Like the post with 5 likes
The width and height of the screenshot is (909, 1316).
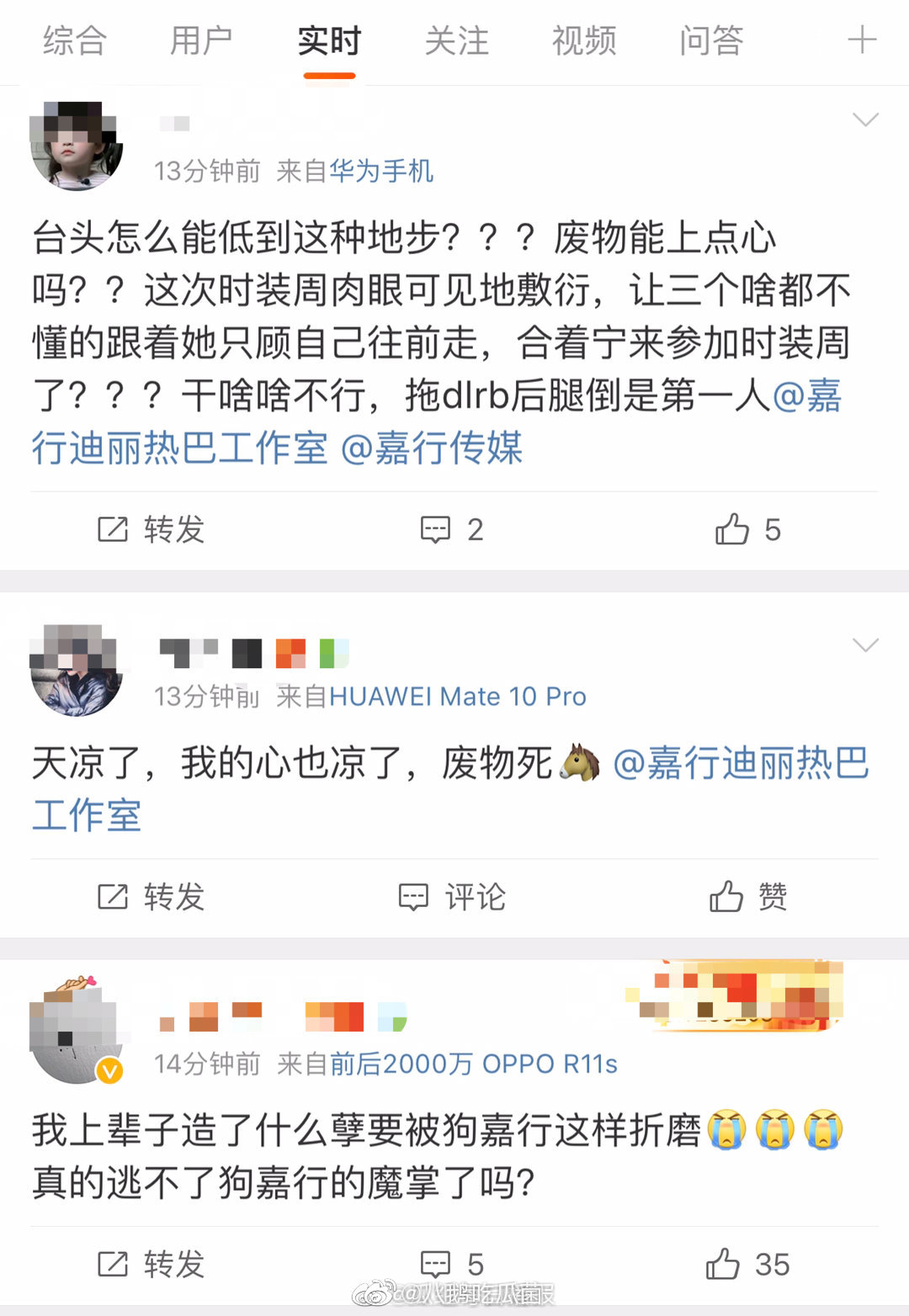point(747,530)
